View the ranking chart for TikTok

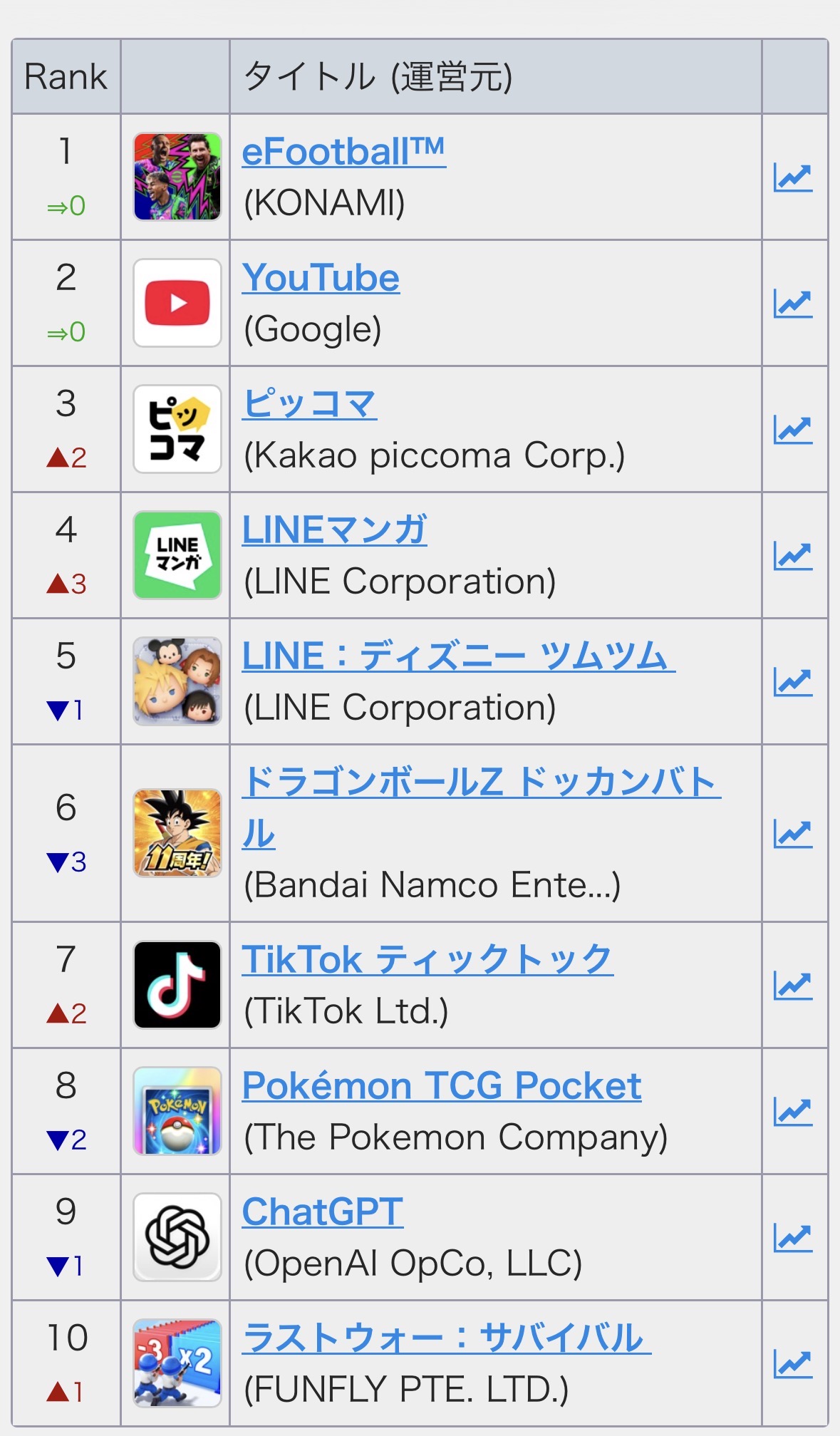(793, 986)
